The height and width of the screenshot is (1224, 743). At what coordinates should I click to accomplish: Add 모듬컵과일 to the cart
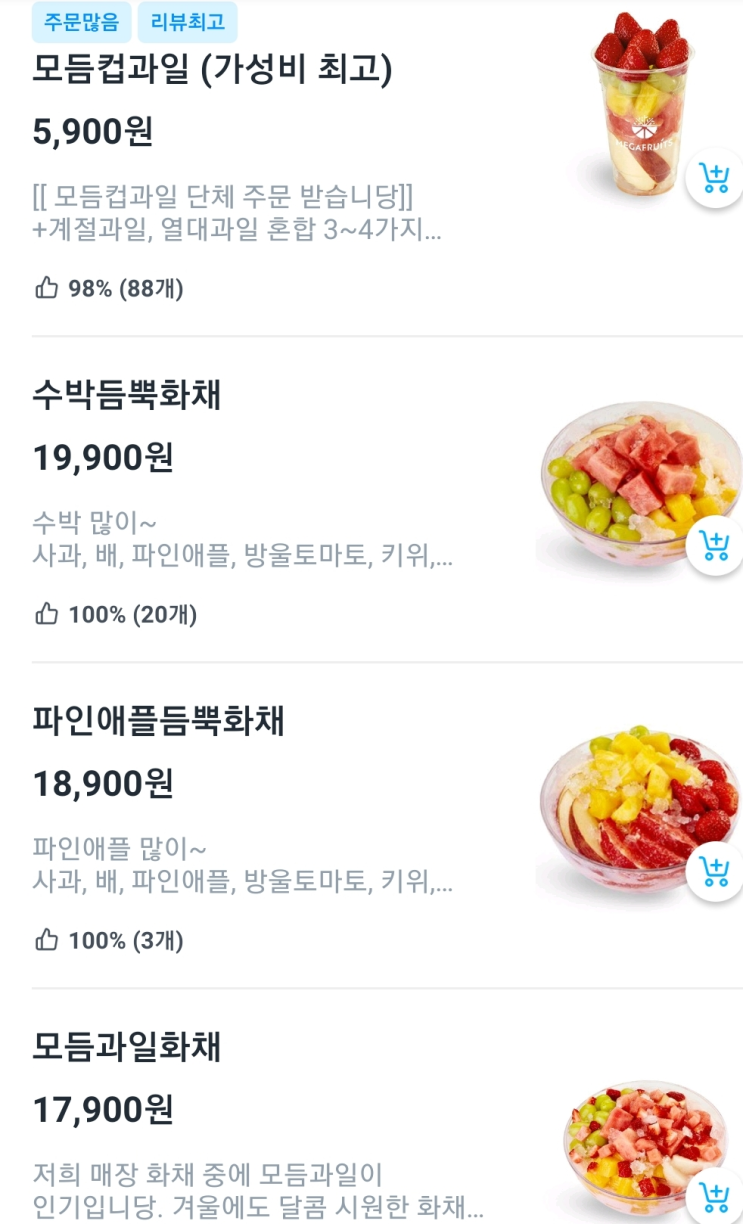714,179
